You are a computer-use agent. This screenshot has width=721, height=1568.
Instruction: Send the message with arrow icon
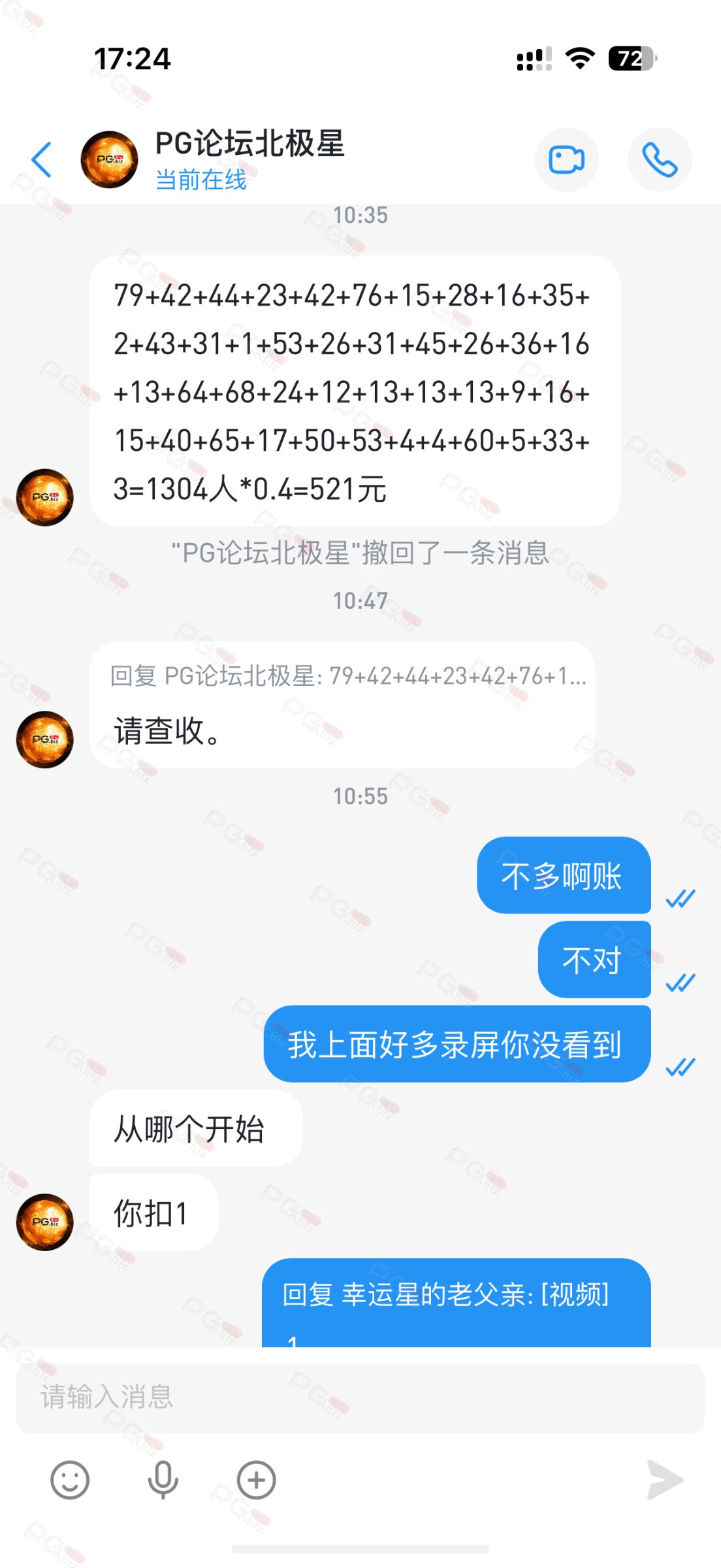click(665, 1480)
